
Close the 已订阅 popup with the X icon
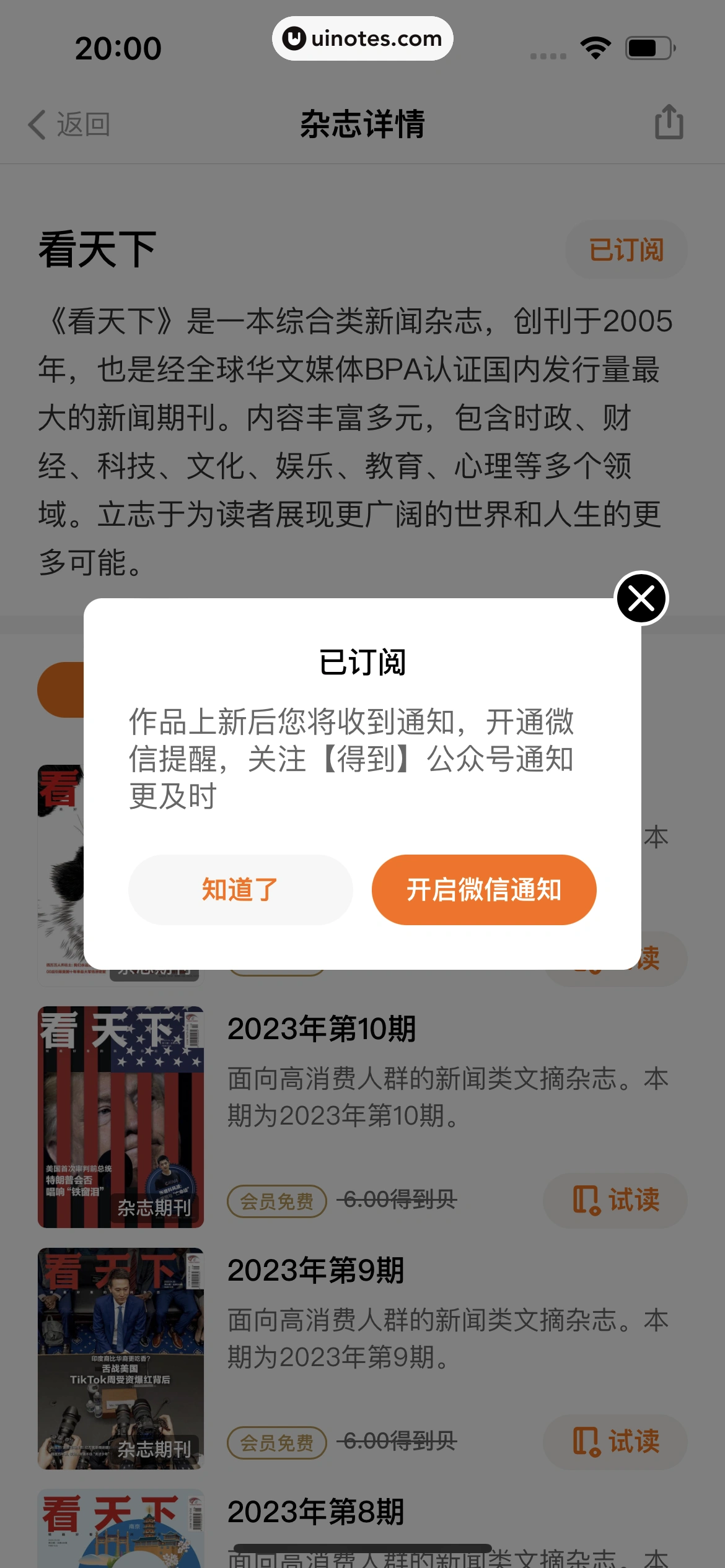(x=641, y=598)
